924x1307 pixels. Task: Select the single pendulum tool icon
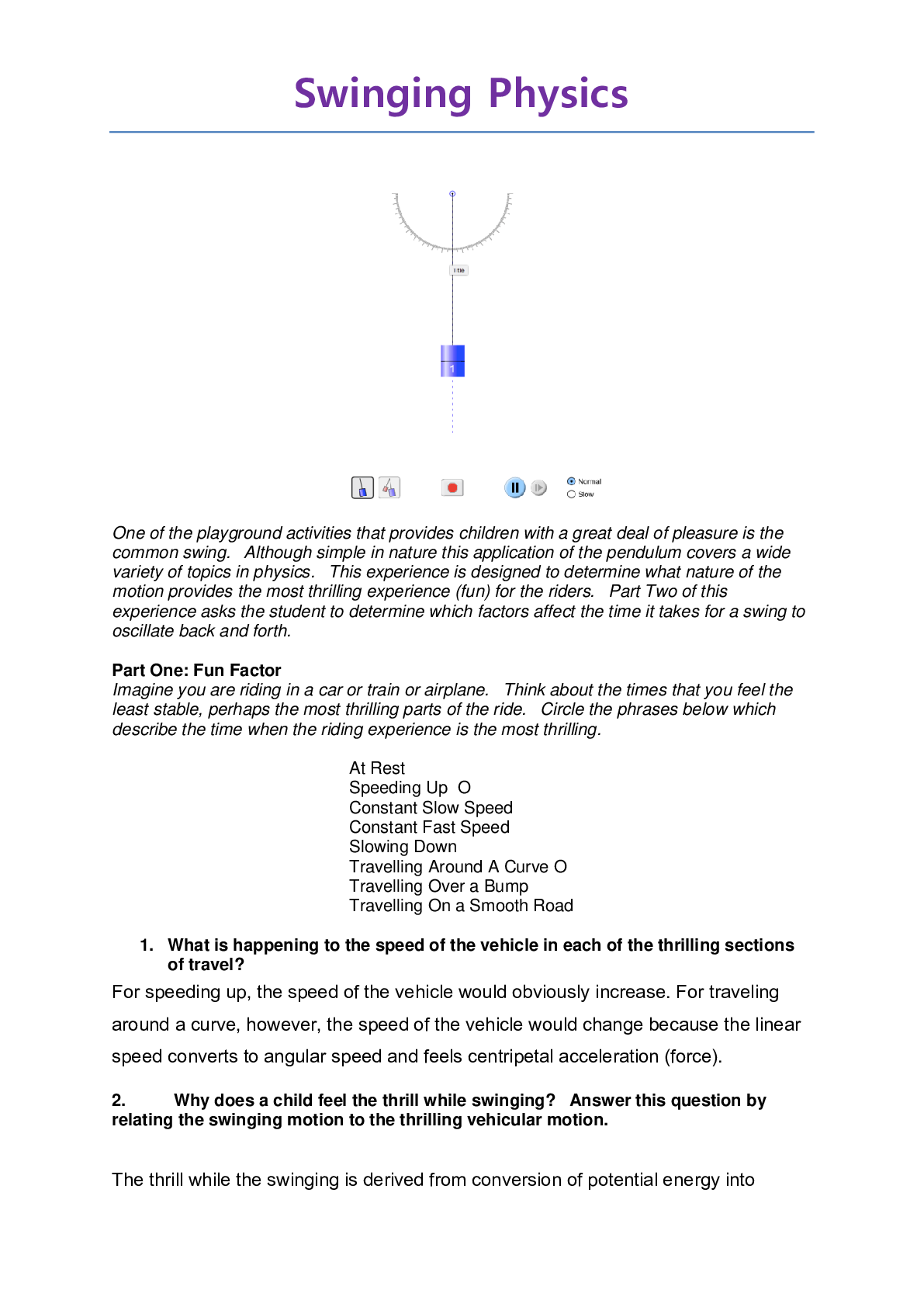point(363,487)
